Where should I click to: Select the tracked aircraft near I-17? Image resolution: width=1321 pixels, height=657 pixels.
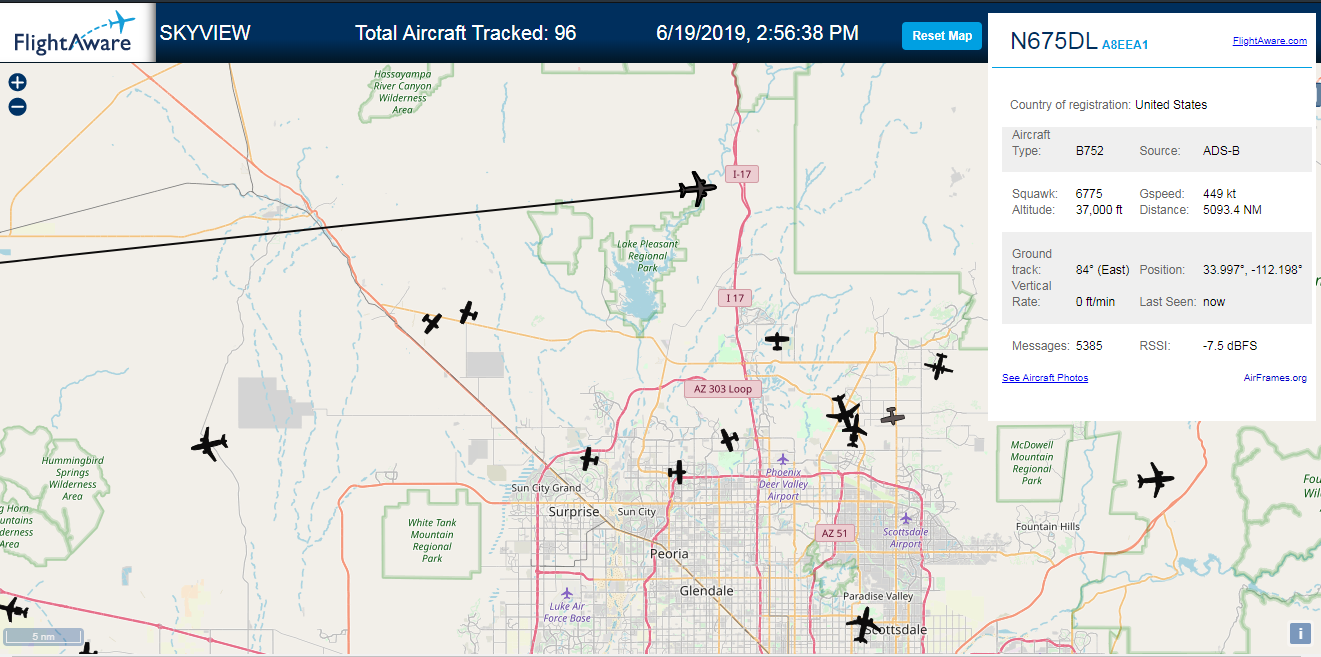point(697,188)
